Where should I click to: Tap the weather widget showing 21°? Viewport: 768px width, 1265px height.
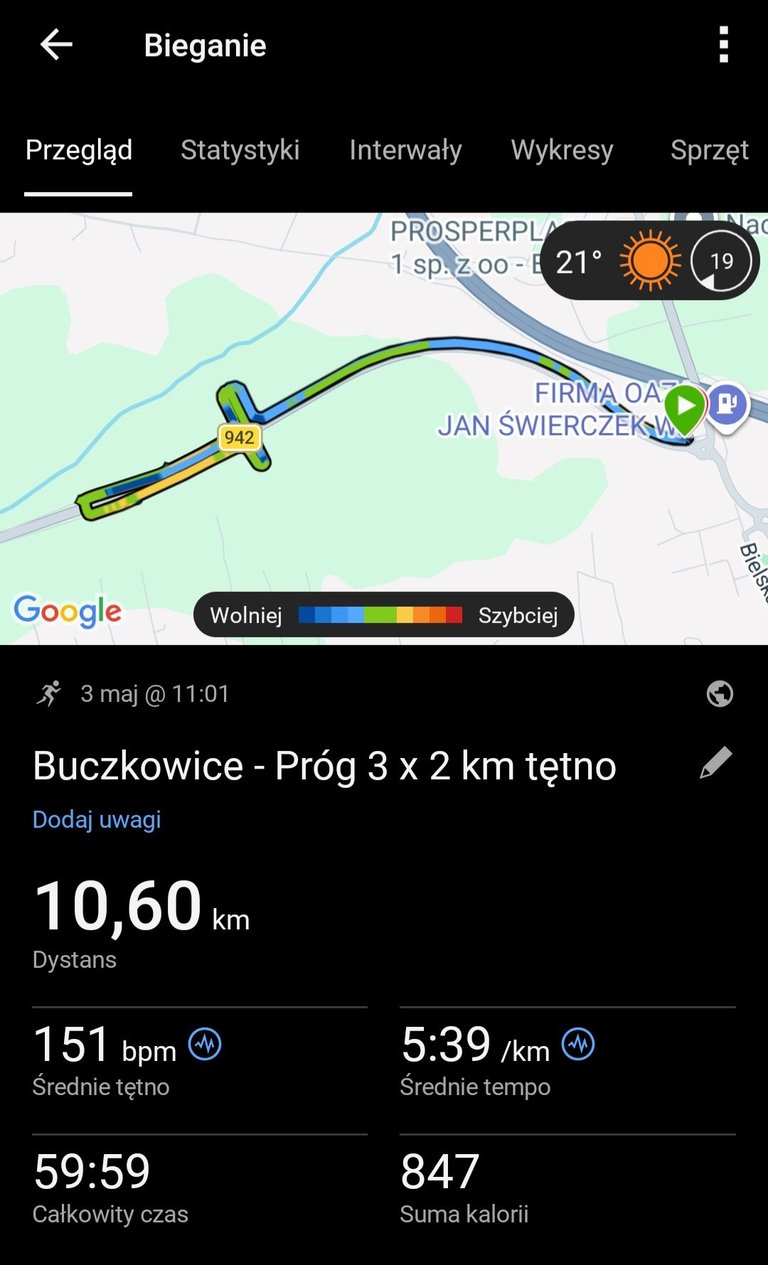click(650, 261)
